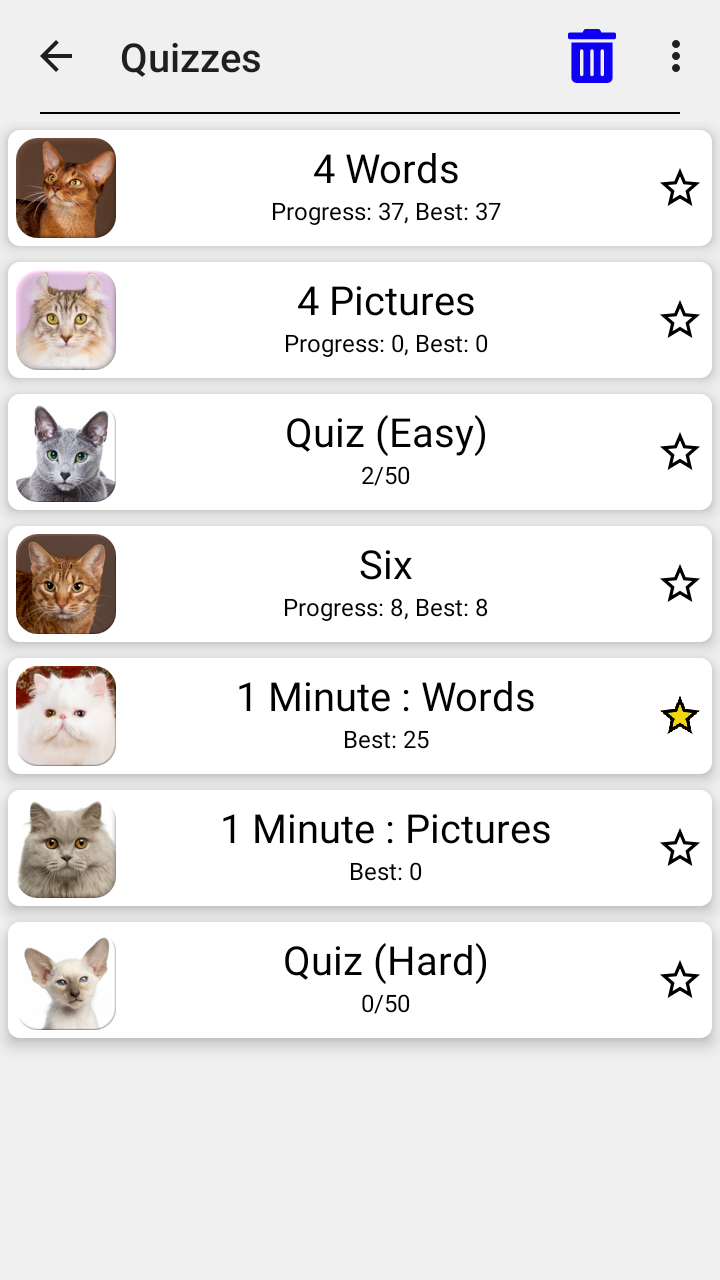Select the Quiz (Easy) row
720x1280 pixels.
386,452
